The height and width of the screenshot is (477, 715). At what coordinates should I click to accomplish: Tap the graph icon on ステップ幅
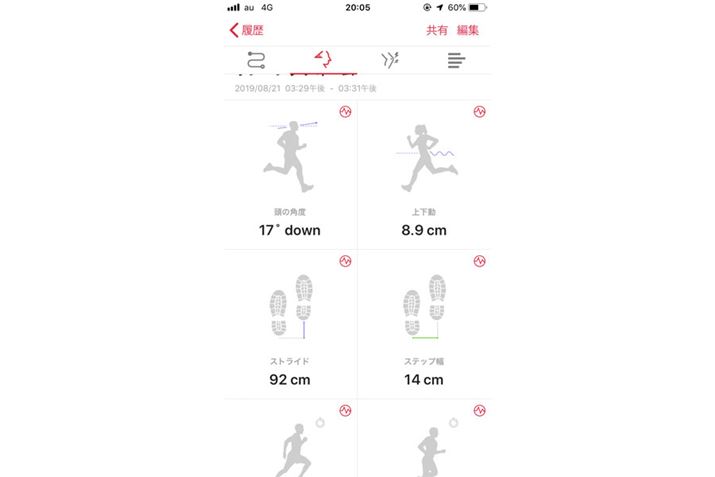pos(479,262)
